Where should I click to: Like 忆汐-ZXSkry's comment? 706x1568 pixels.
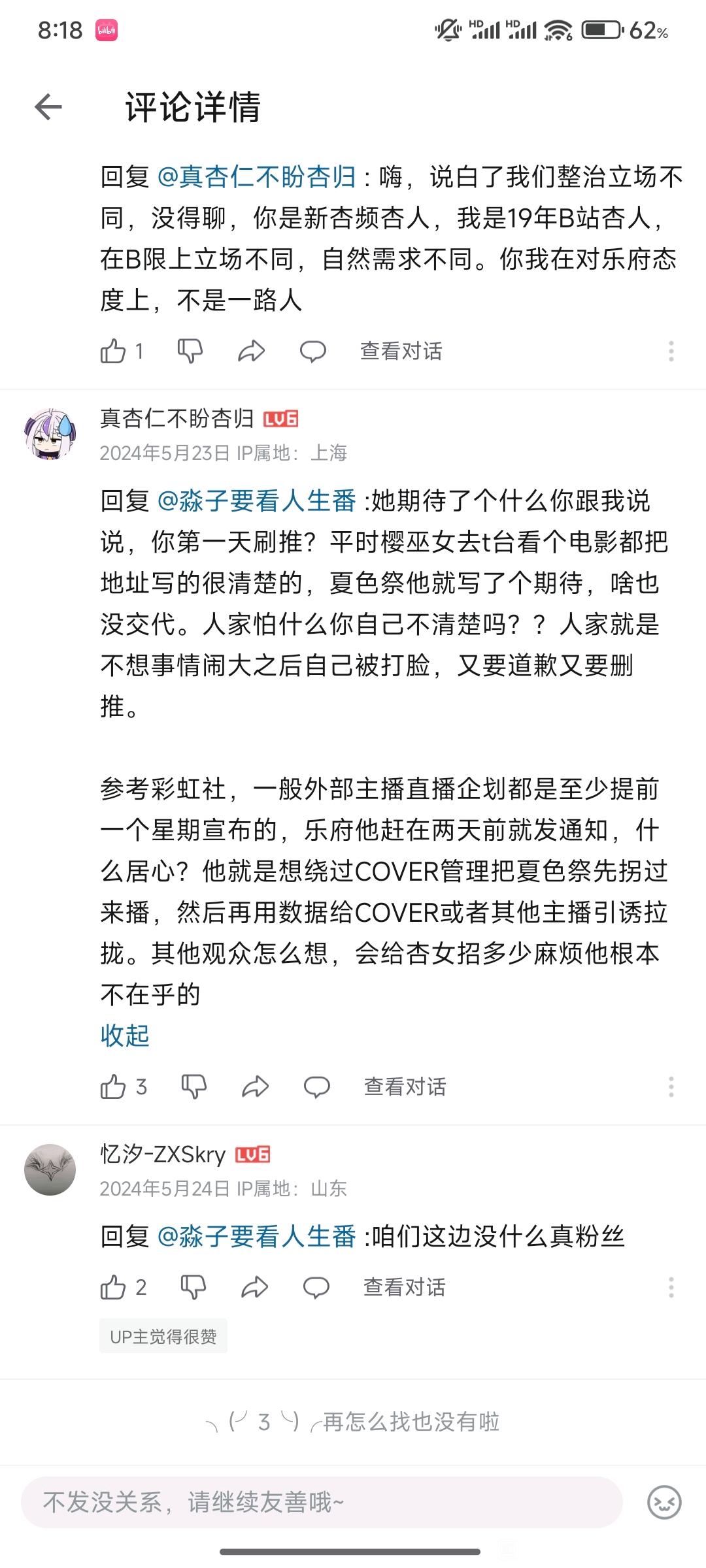113,1287
